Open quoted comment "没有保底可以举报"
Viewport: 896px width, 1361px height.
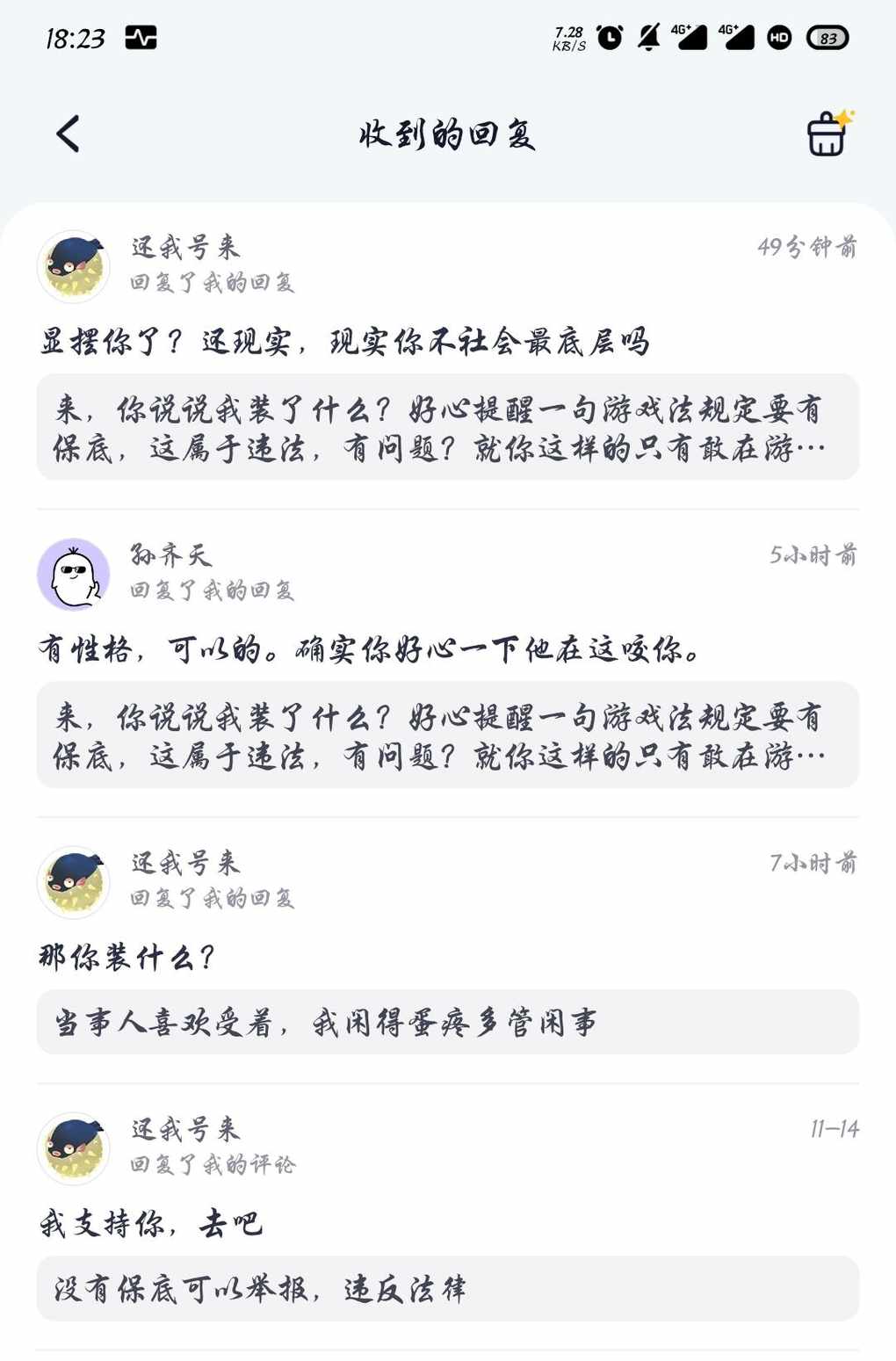coord(447,1289)
